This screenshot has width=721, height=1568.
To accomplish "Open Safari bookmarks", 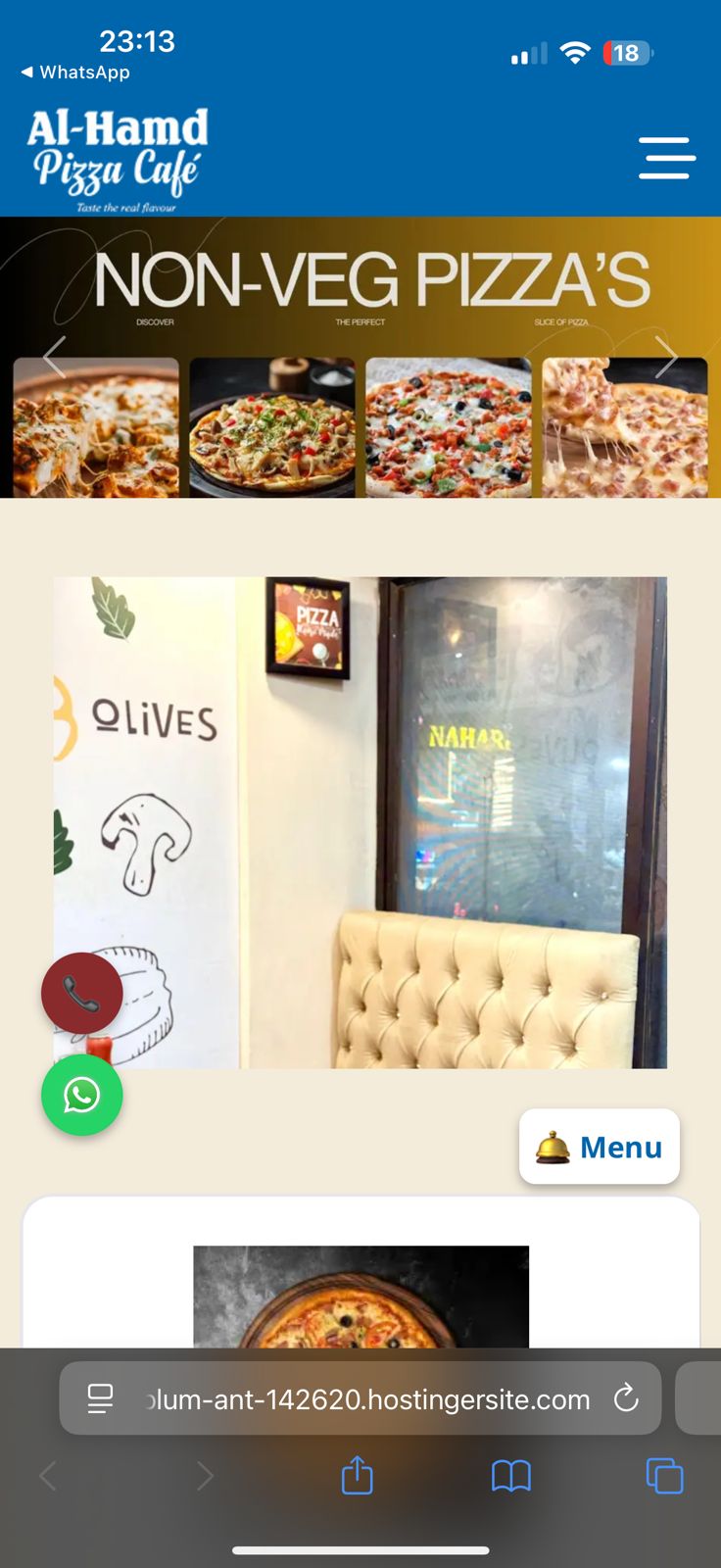I will tap(510, 1475).
